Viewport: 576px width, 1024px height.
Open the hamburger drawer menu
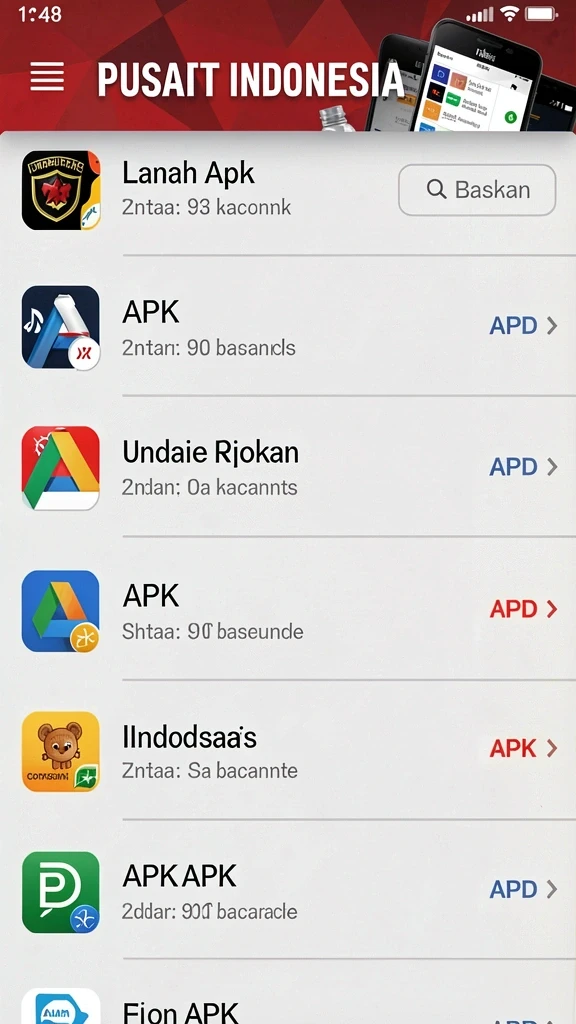click(x=47, y=76)
